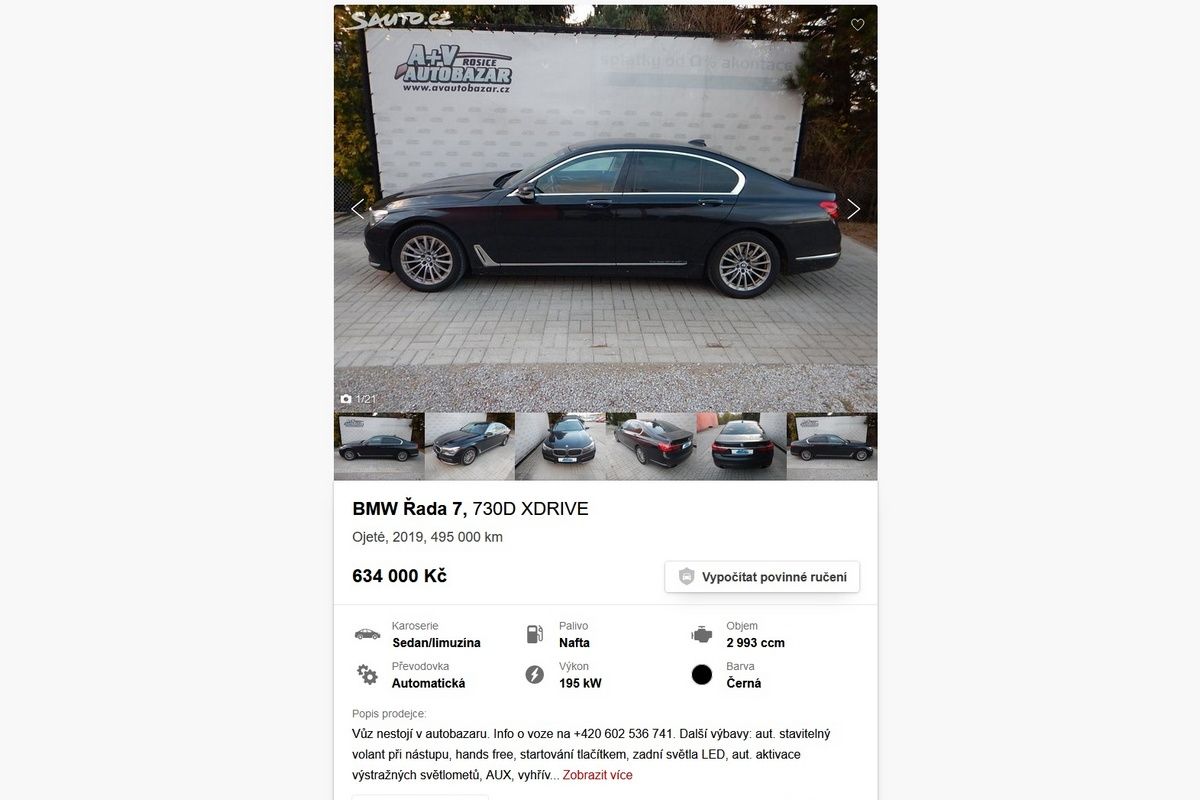This screenshot has height=800, width=1200.
Task: Tap Vypočítat povinné ručení button
Action: pyautogui.click(x=762, y=577)
